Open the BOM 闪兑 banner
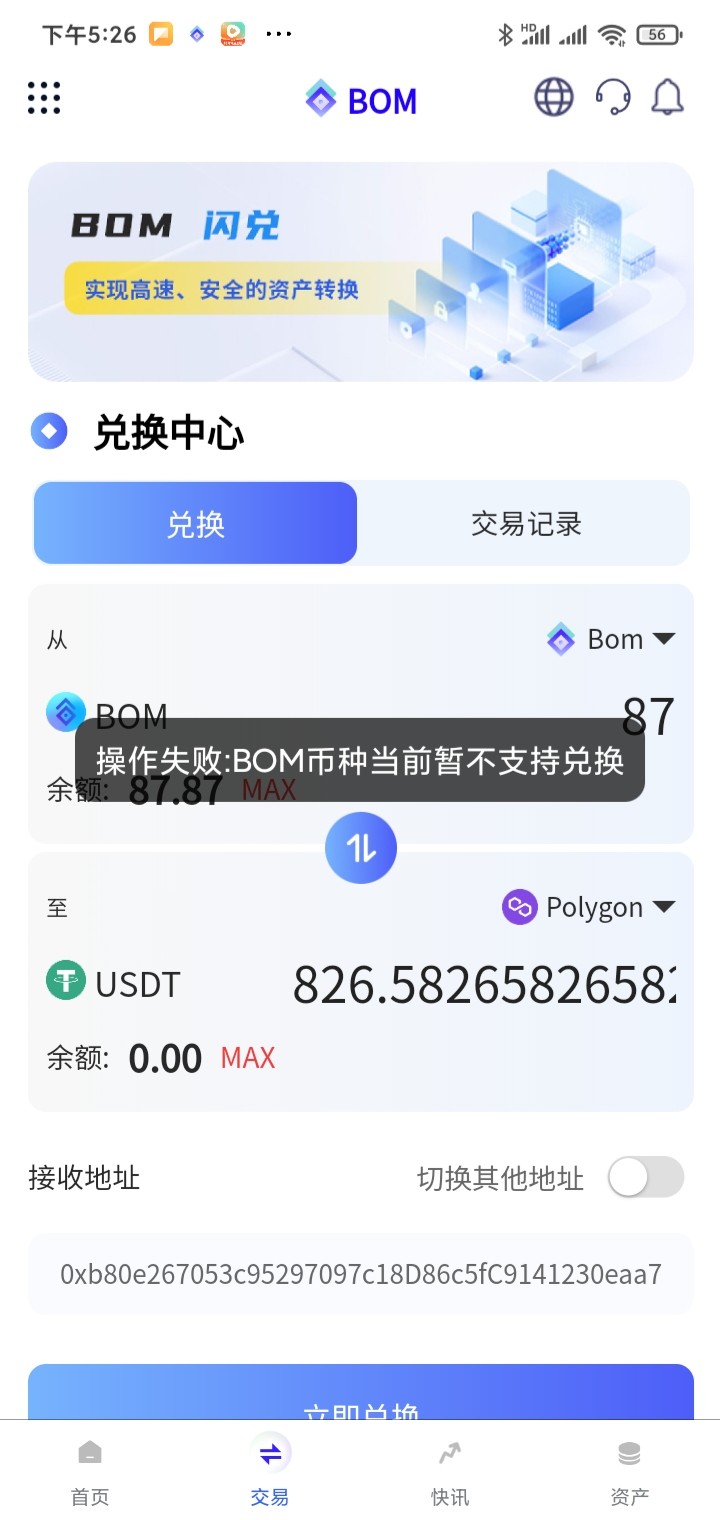This screenshot has height=1520, width=720. (x=360, y=272)
